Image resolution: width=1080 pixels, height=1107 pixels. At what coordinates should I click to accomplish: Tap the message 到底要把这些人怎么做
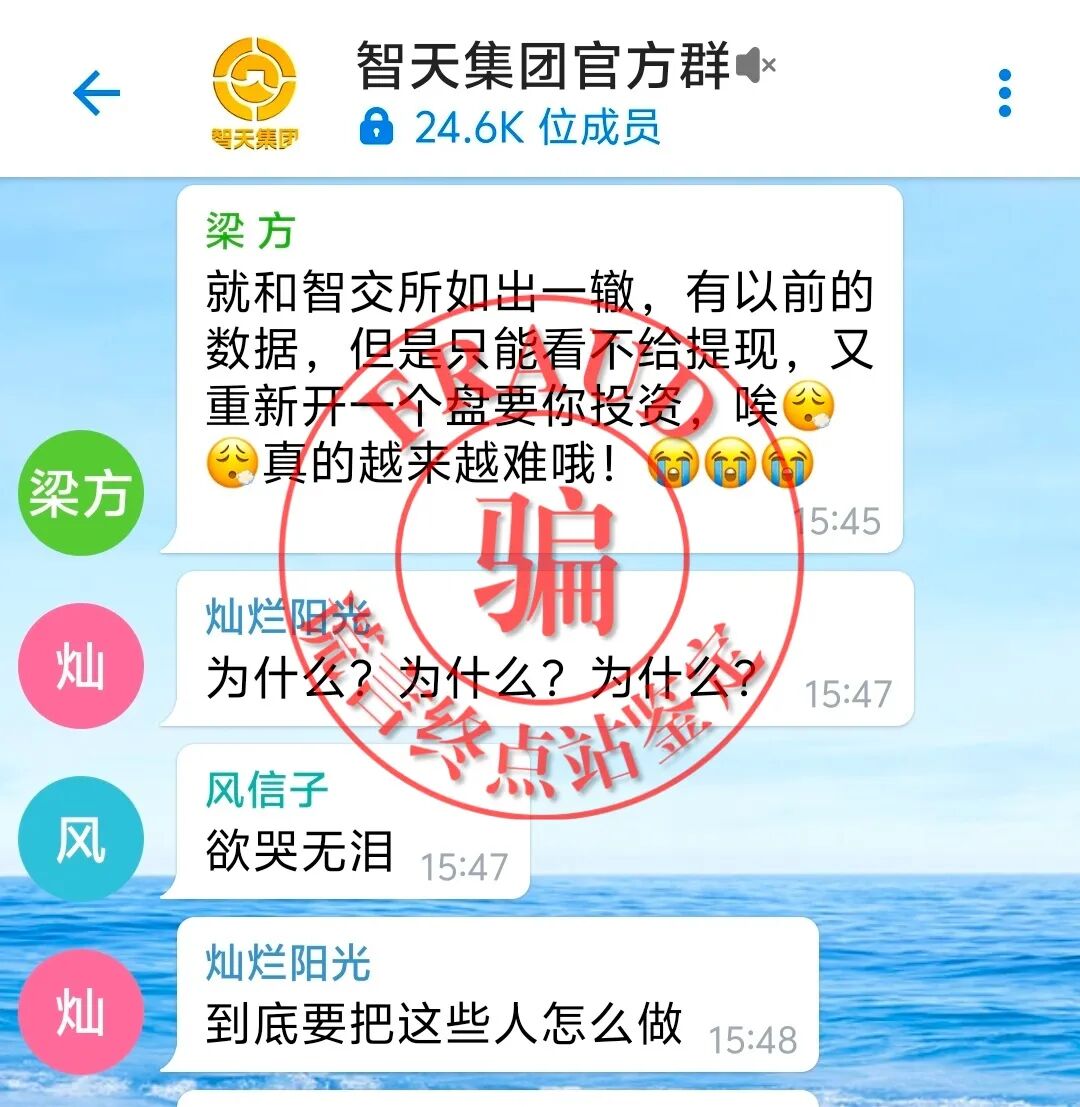point(445,1024)
